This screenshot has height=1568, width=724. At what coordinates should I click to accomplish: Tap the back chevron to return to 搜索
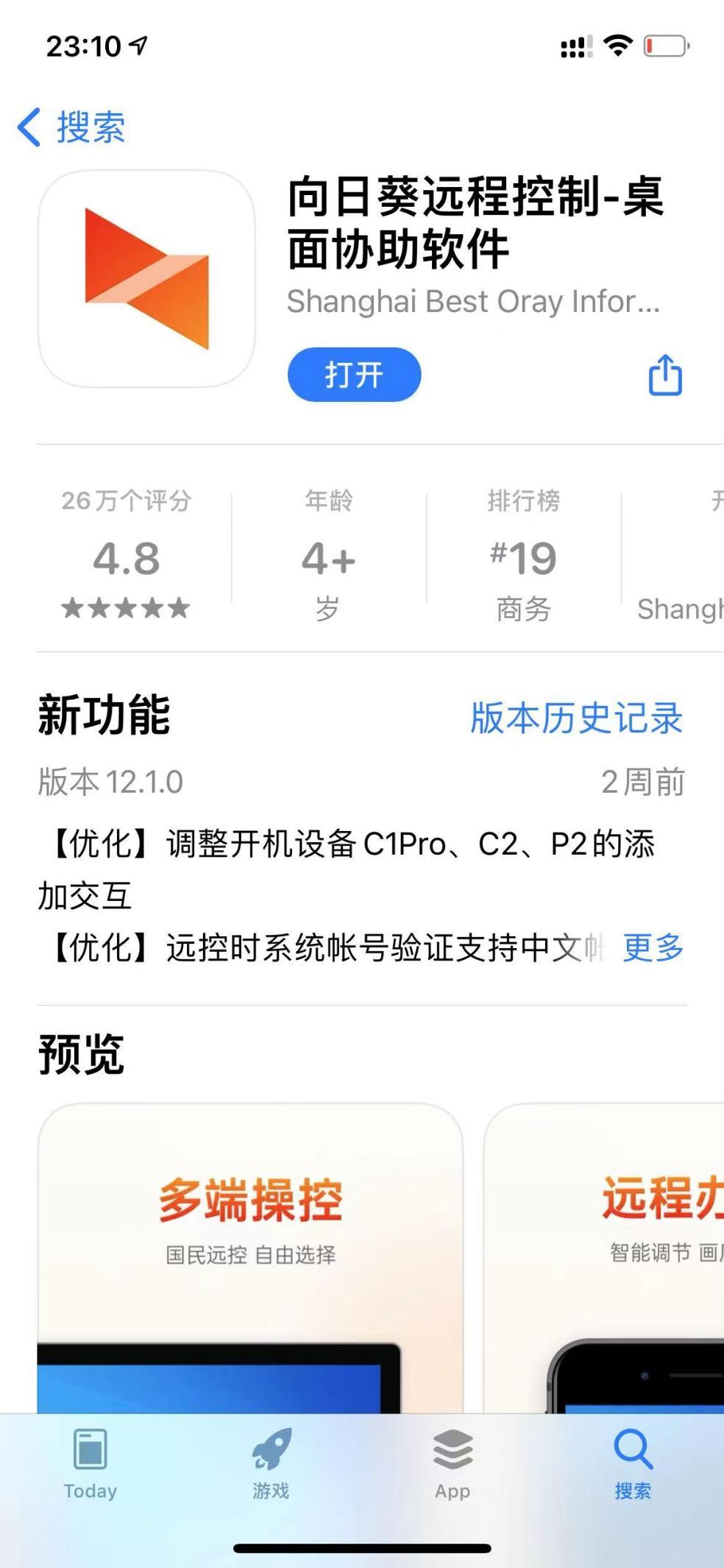(28, 127)
